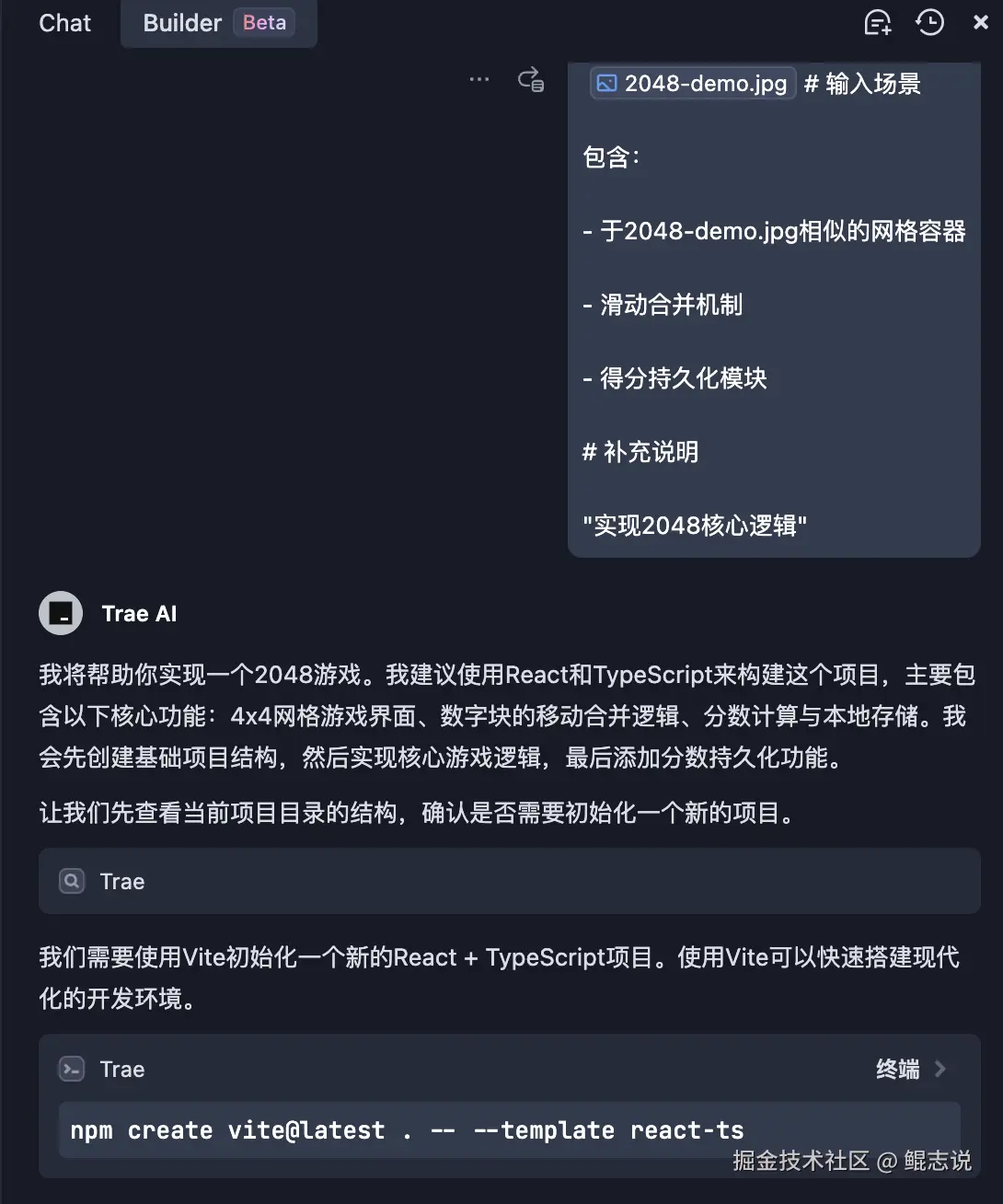1003x1204 pixels.
Task: Open the chat history clock
Action: tap(929, 23)
